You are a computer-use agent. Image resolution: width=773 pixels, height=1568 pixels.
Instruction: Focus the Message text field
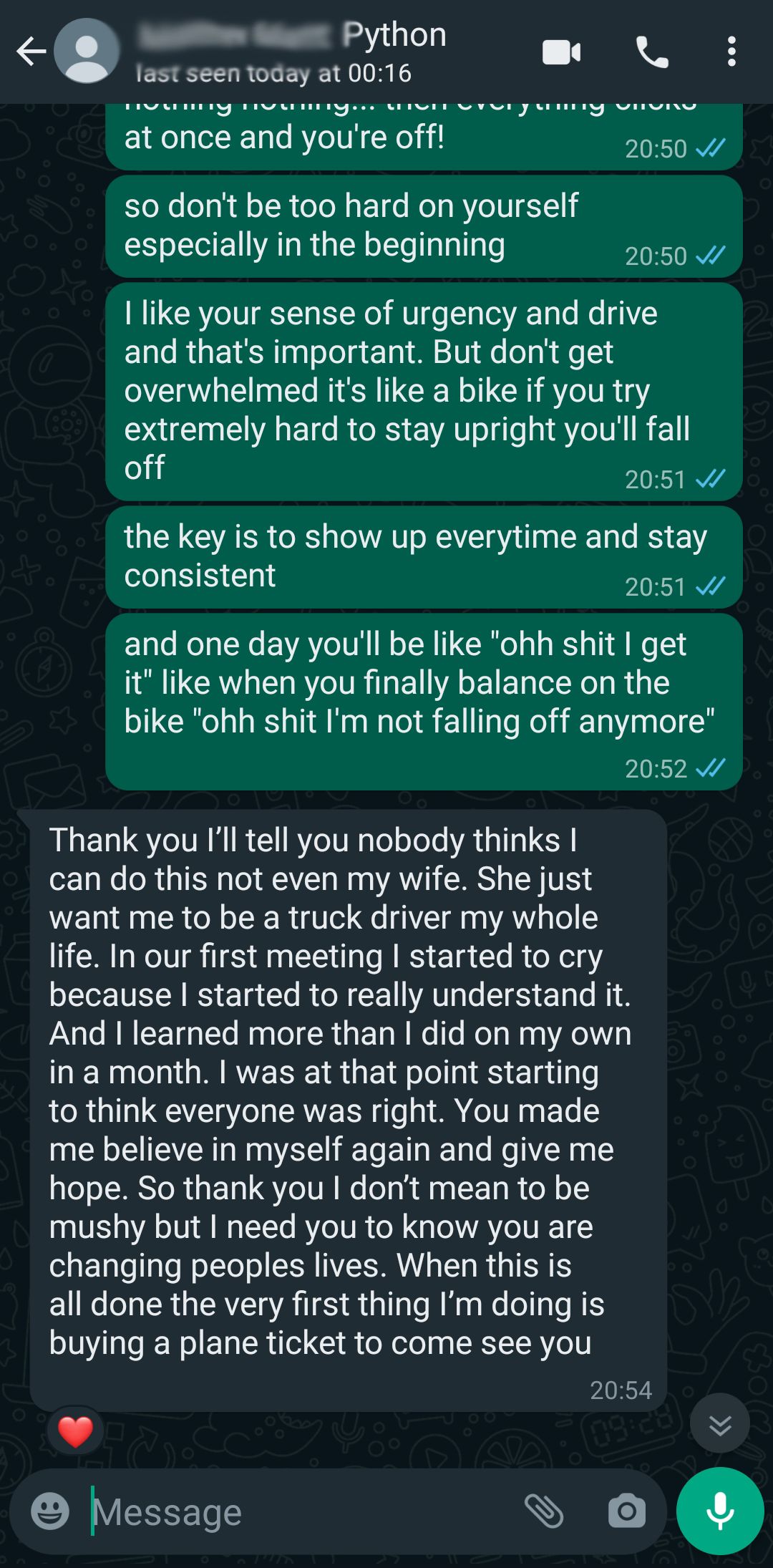[x=301, y=1511]
